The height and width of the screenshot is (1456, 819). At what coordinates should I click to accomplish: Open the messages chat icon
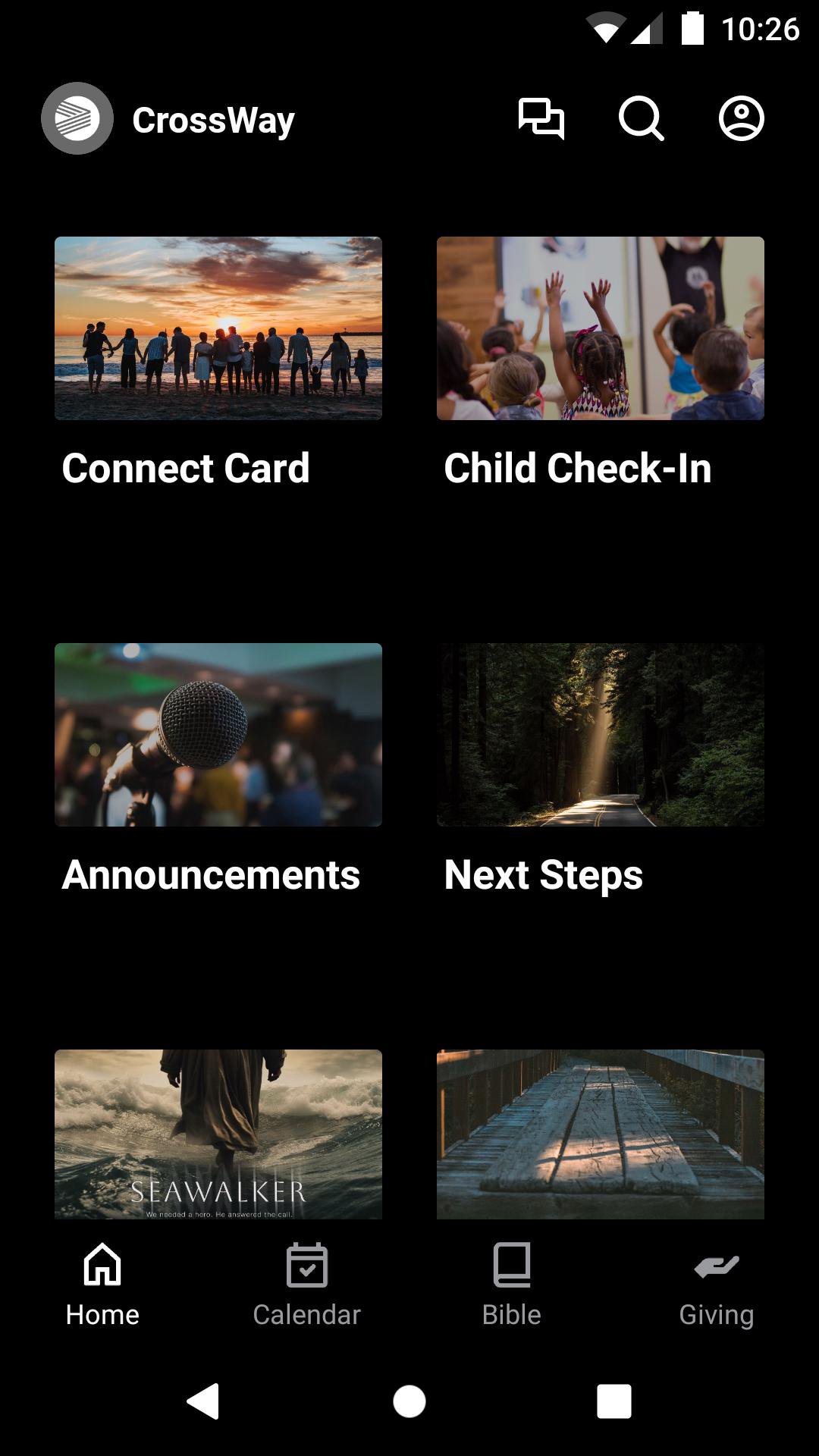[x=541, y=119]
